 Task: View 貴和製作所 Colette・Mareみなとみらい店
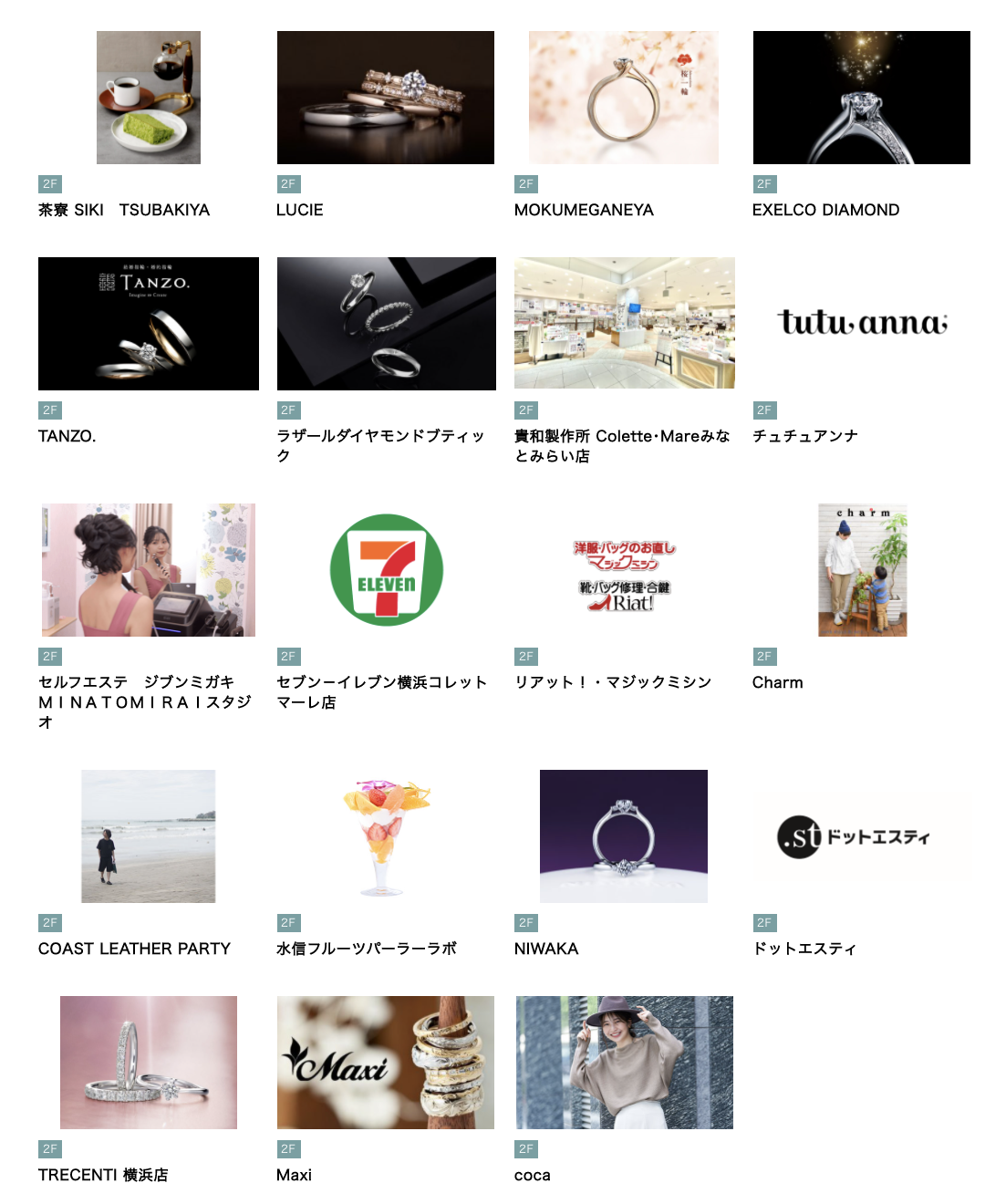[624, 324]
